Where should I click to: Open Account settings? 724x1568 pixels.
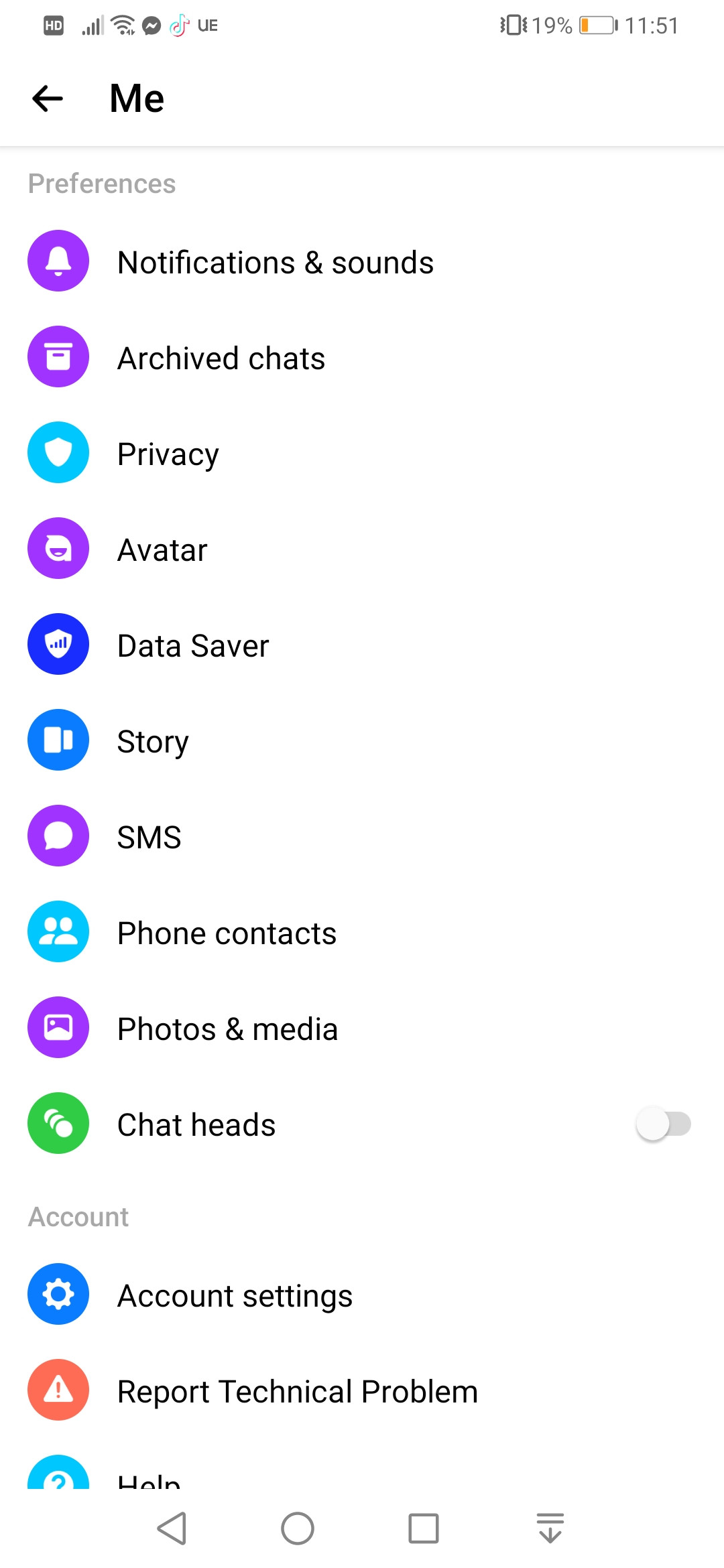(x=235, y=1295)
